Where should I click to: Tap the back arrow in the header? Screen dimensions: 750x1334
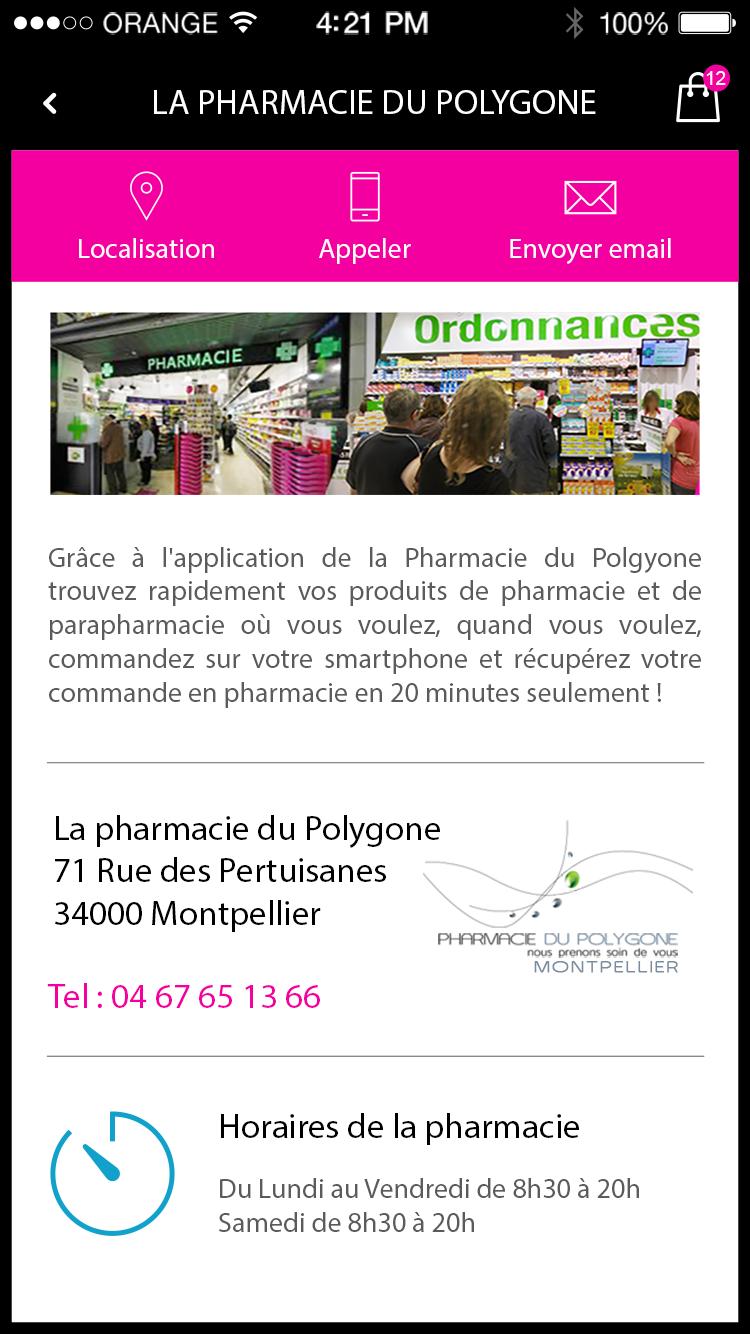(x=49, y=102)
